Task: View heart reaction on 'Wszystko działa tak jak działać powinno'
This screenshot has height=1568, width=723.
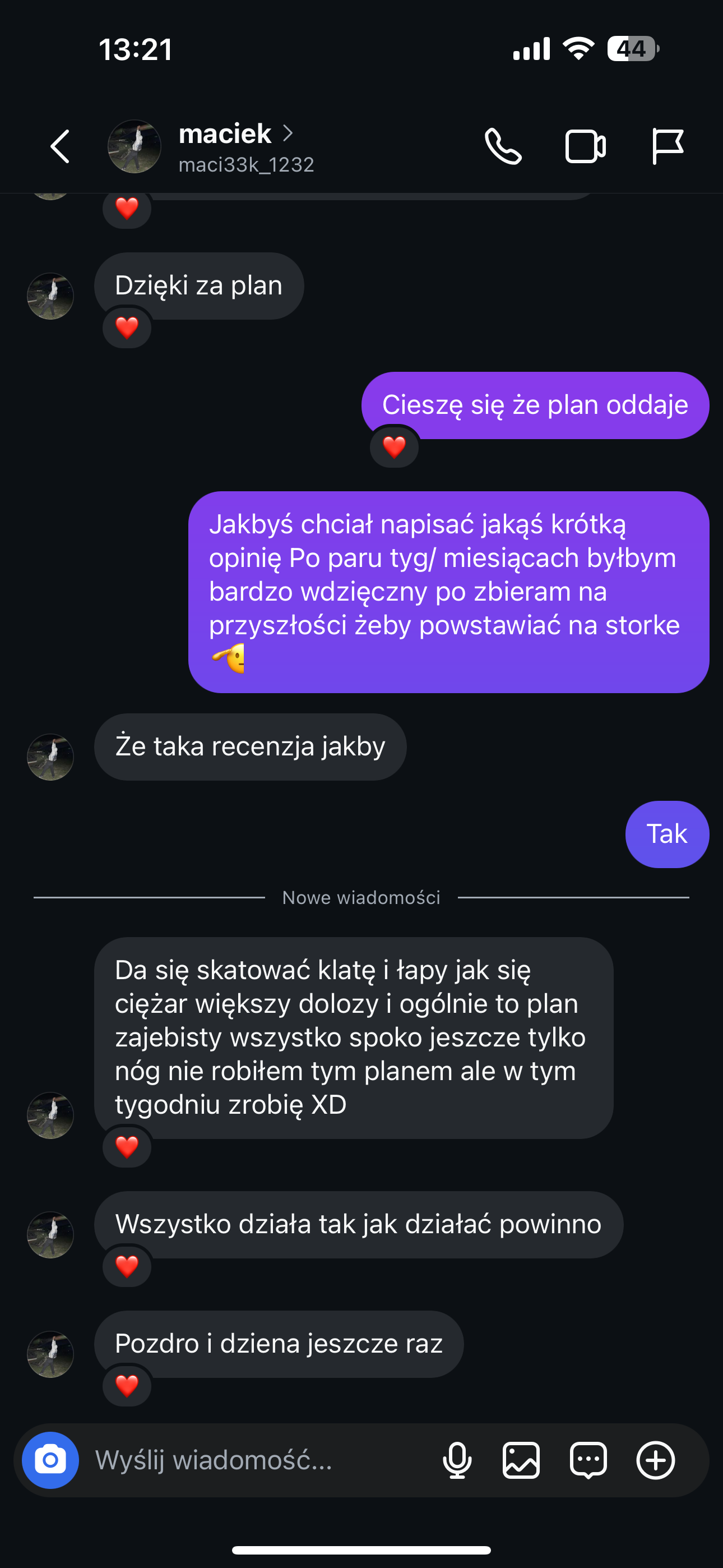Action: pos(127,1267)
